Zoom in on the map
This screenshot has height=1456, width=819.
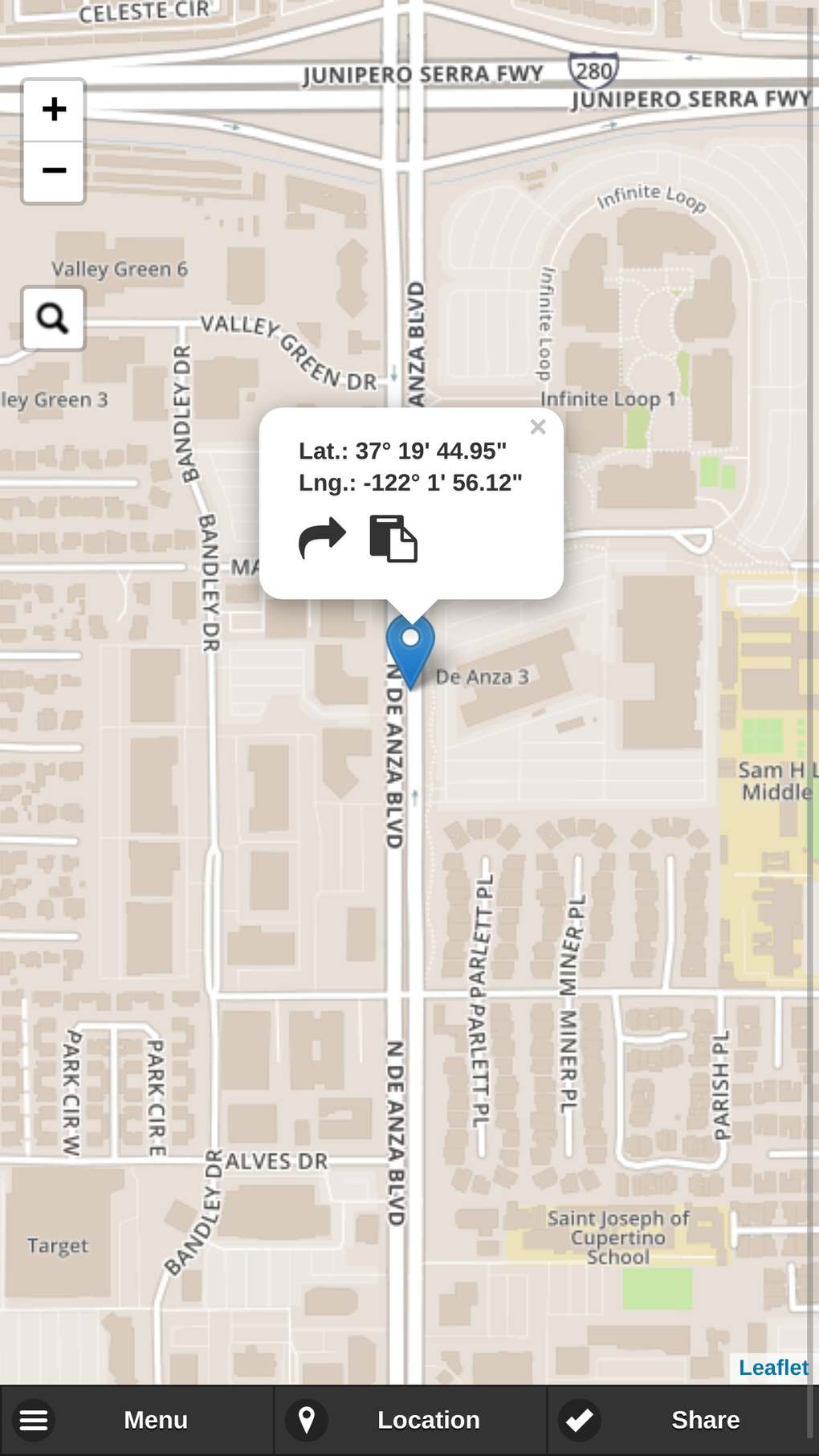53,108
